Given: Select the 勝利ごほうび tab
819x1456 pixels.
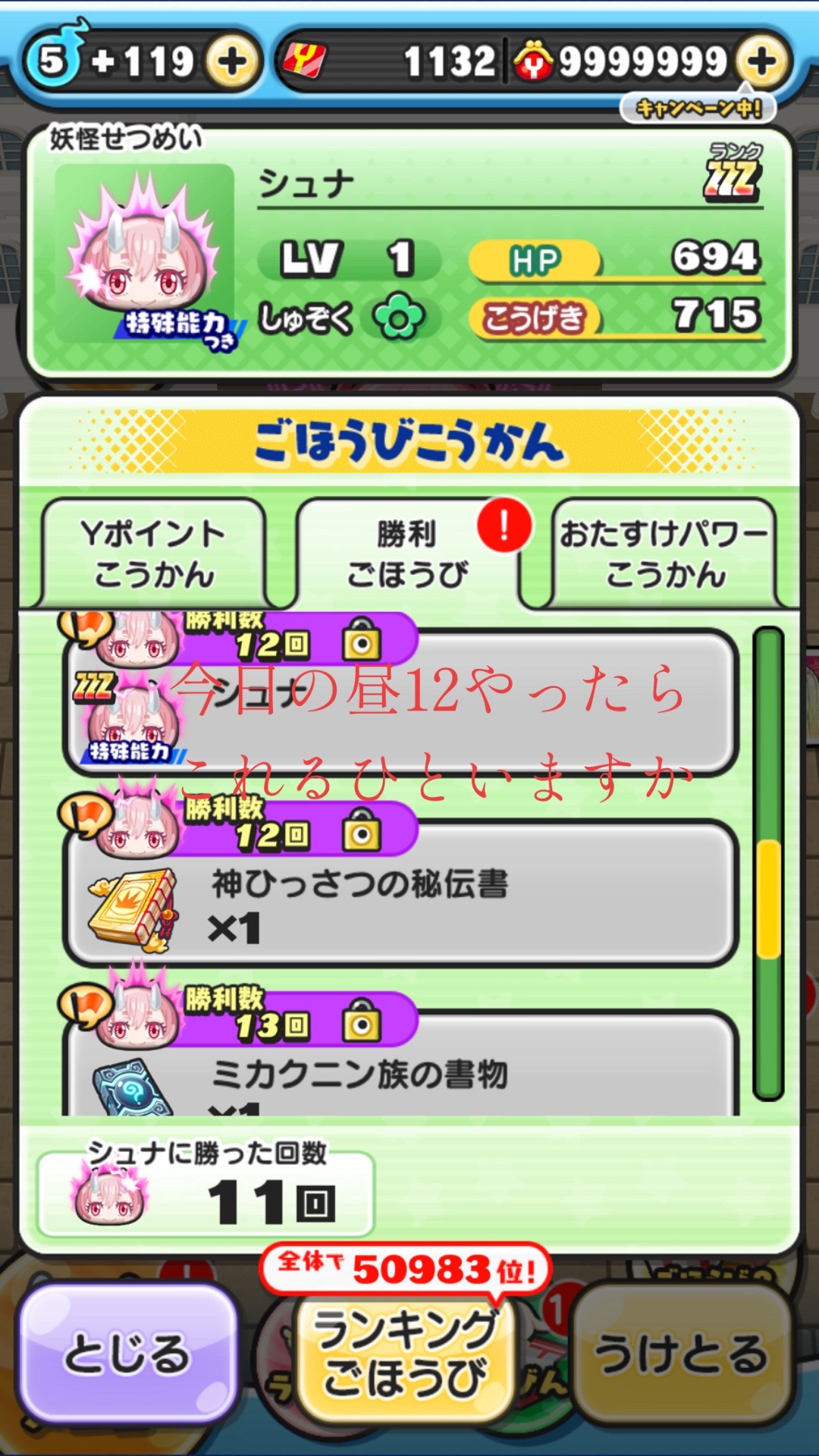Looking at the screenshot, I should [x=407, y=554].
